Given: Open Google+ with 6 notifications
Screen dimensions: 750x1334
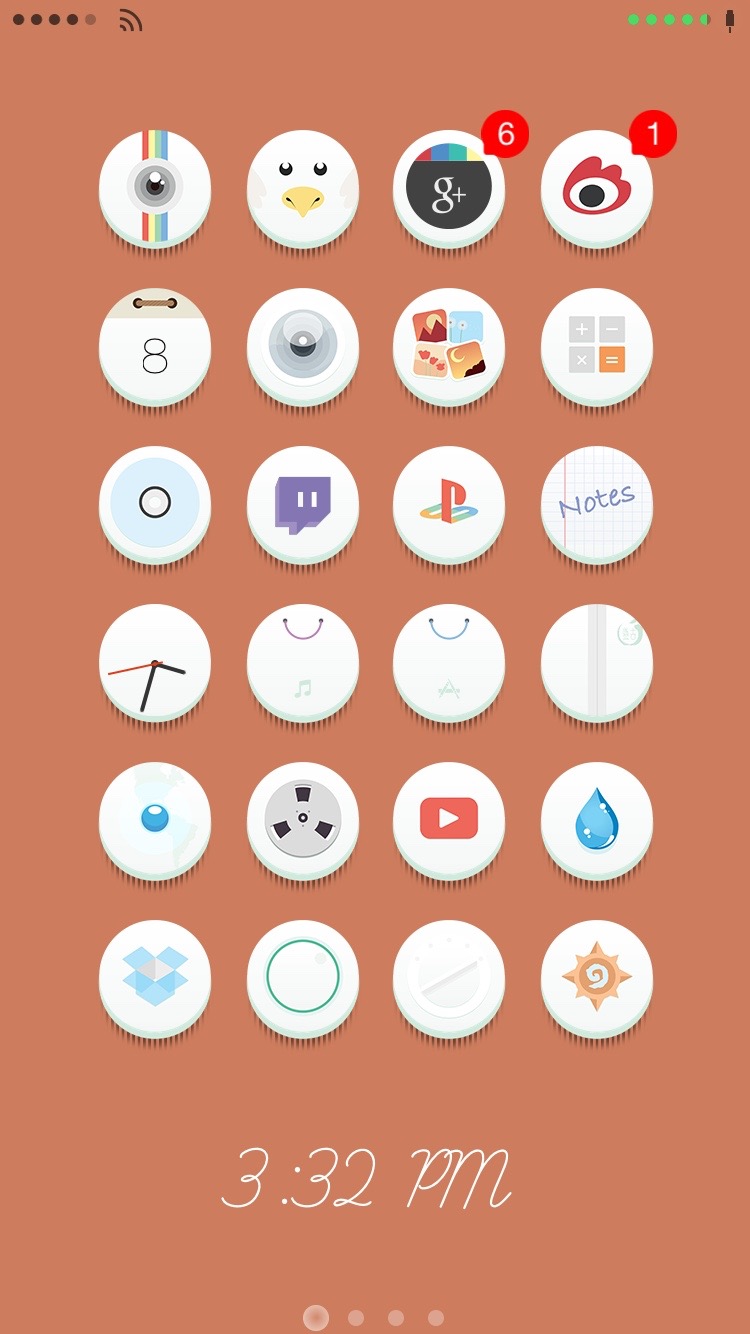Looking at the screenshot, I should (x=449, y=187).
